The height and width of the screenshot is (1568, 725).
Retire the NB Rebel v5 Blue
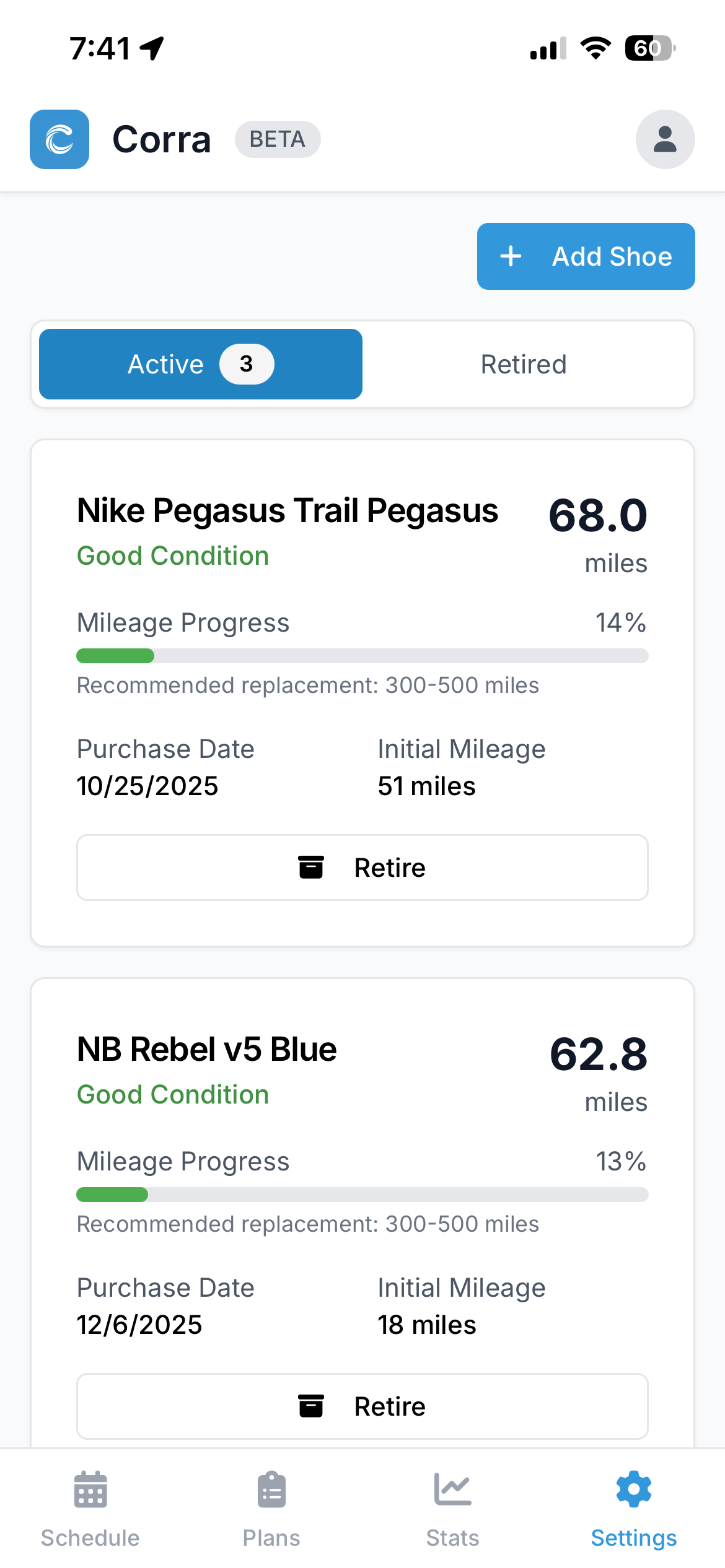pyautogui.click(x=362, y=1406)
